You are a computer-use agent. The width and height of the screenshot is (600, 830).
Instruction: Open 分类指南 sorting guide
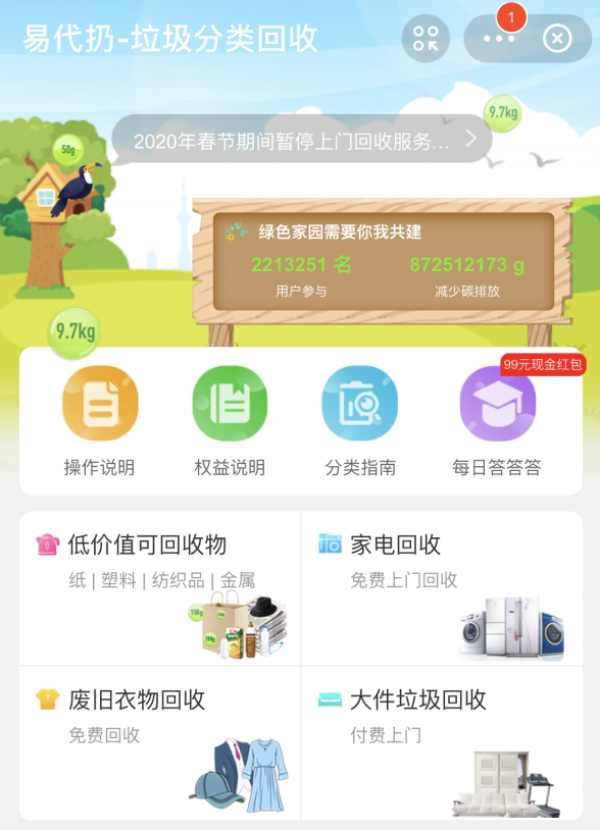[360, 420]
